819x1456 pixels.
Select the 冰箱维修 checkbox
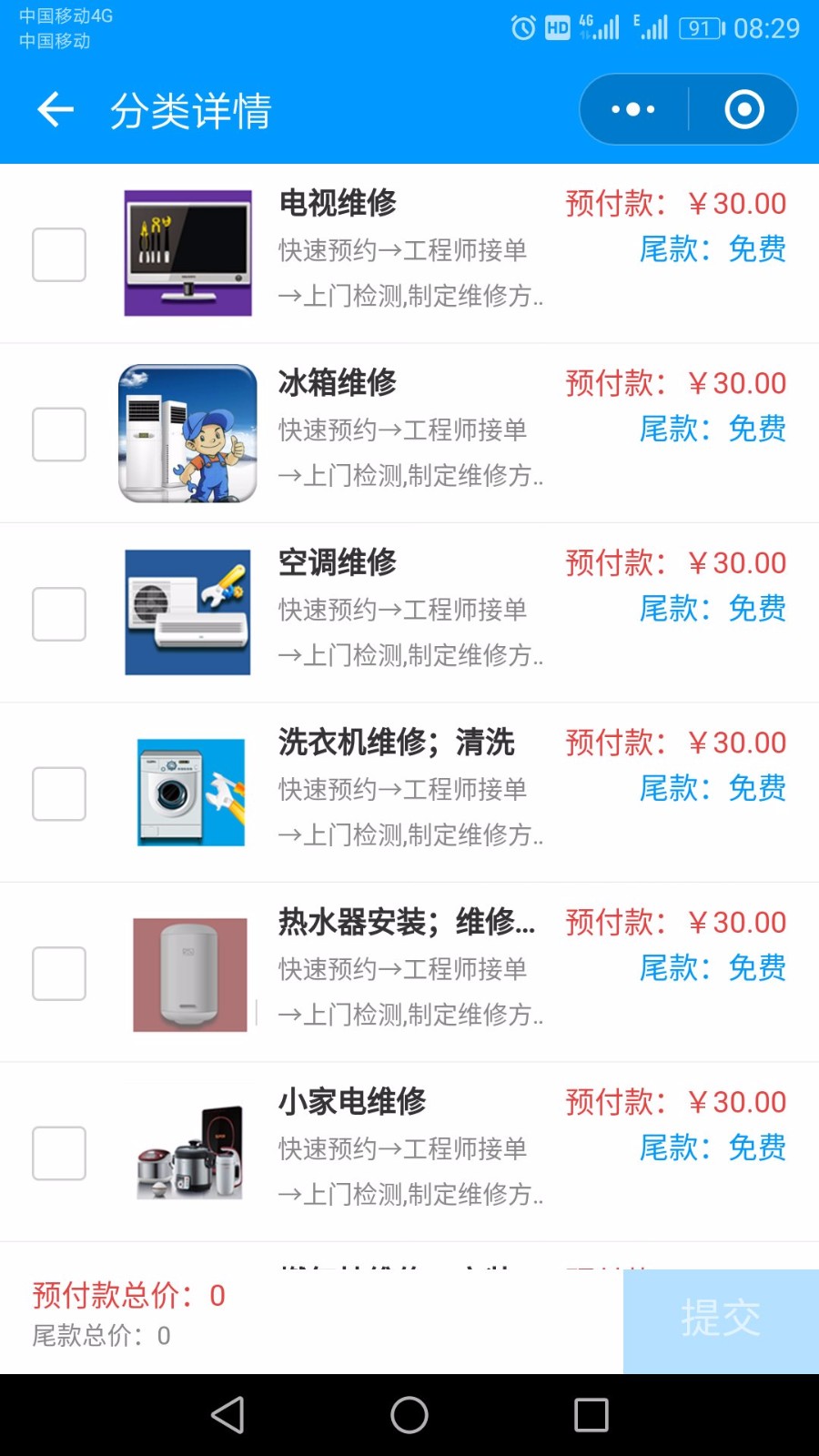click(x=59, y=434)
